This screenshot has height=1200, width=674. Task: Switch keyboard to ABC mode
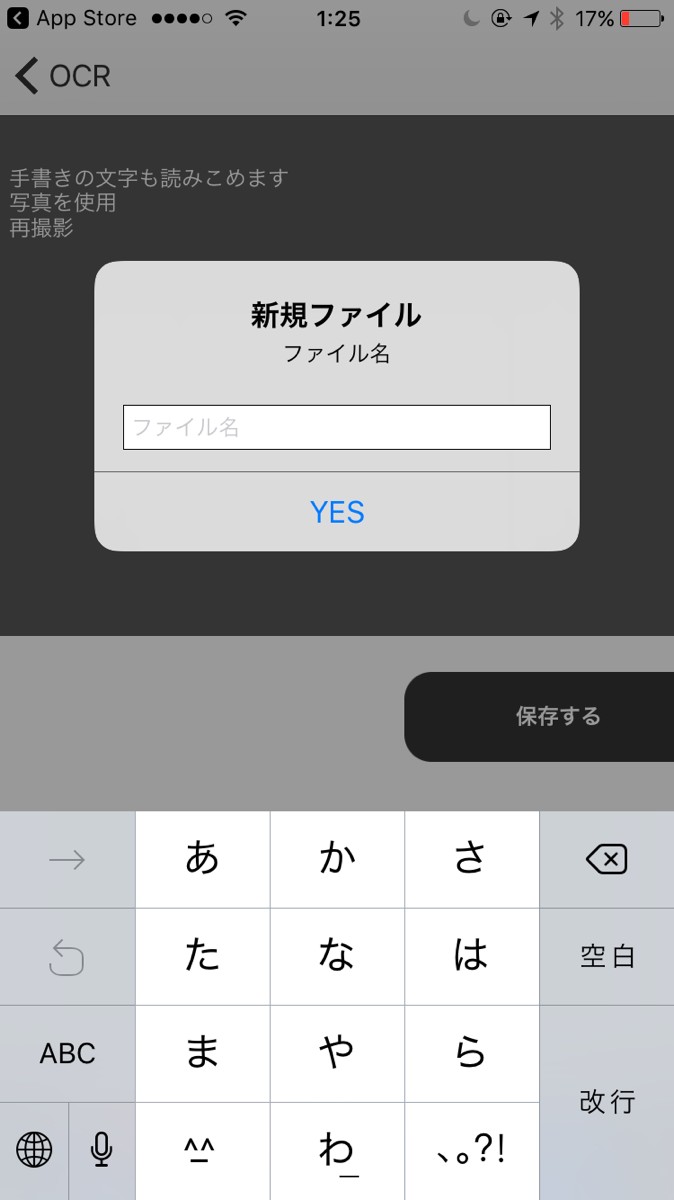67,1053
